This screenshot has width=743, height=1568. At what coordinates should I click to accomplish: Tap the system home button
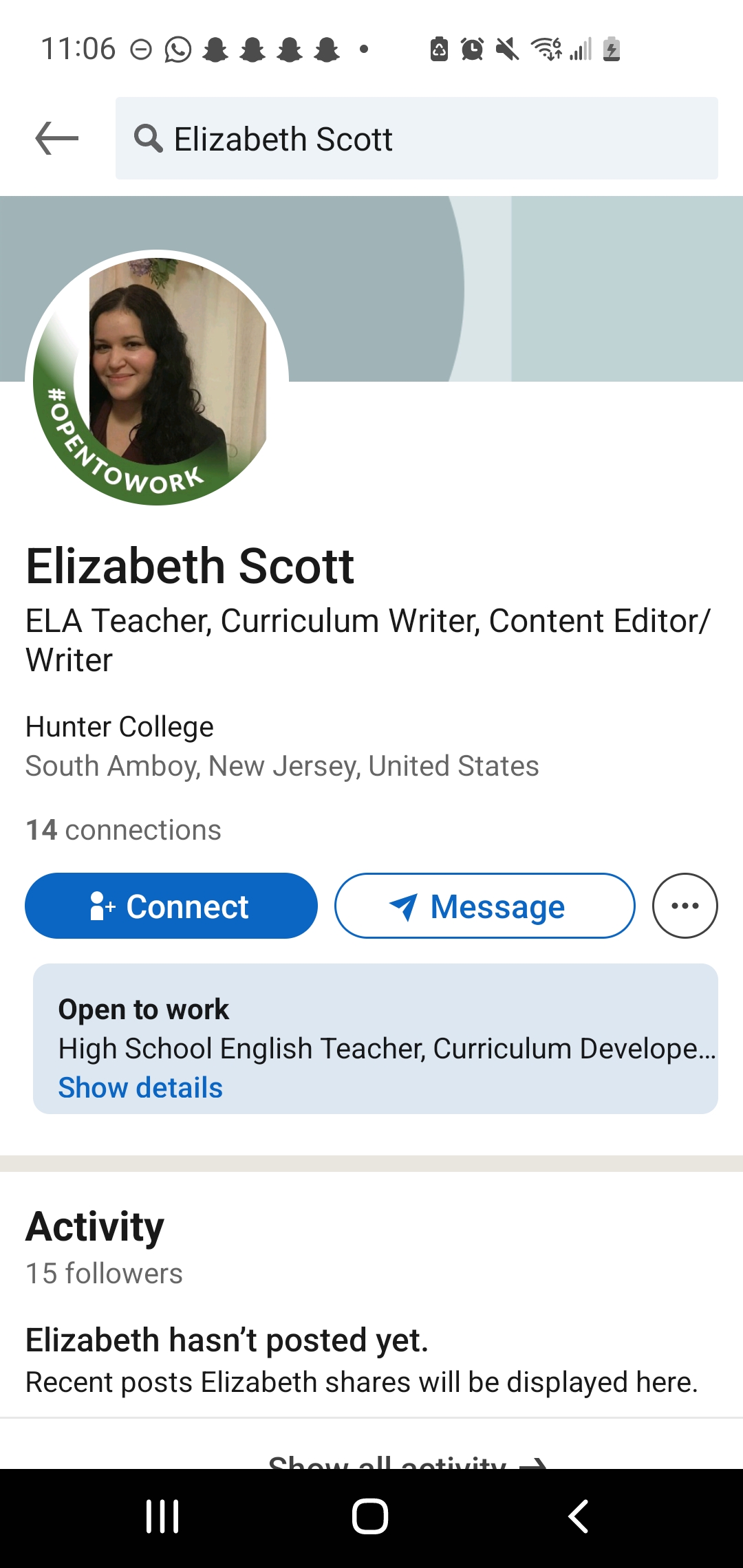point(370,1516)
